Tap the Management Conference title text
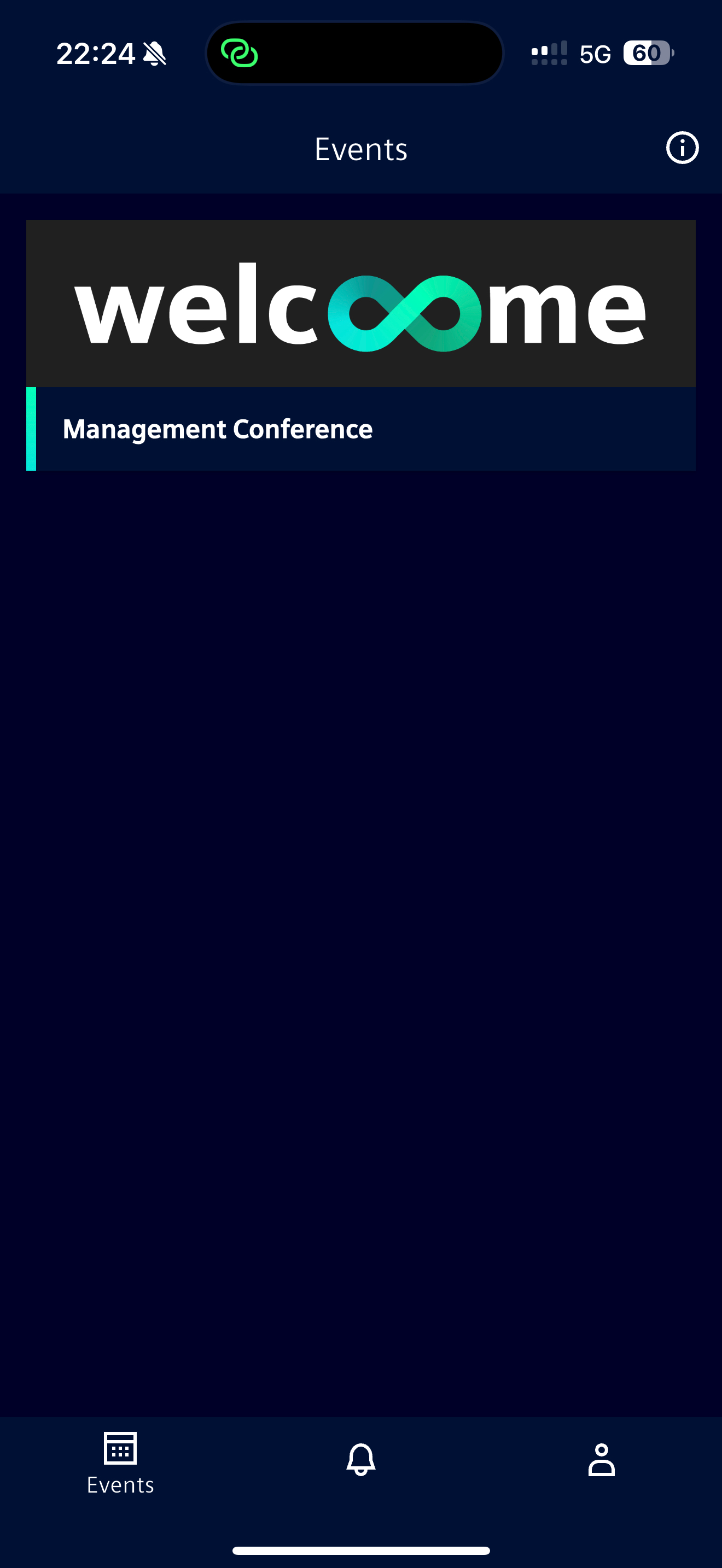The image size is (722, 1568). tap(217, 429)
